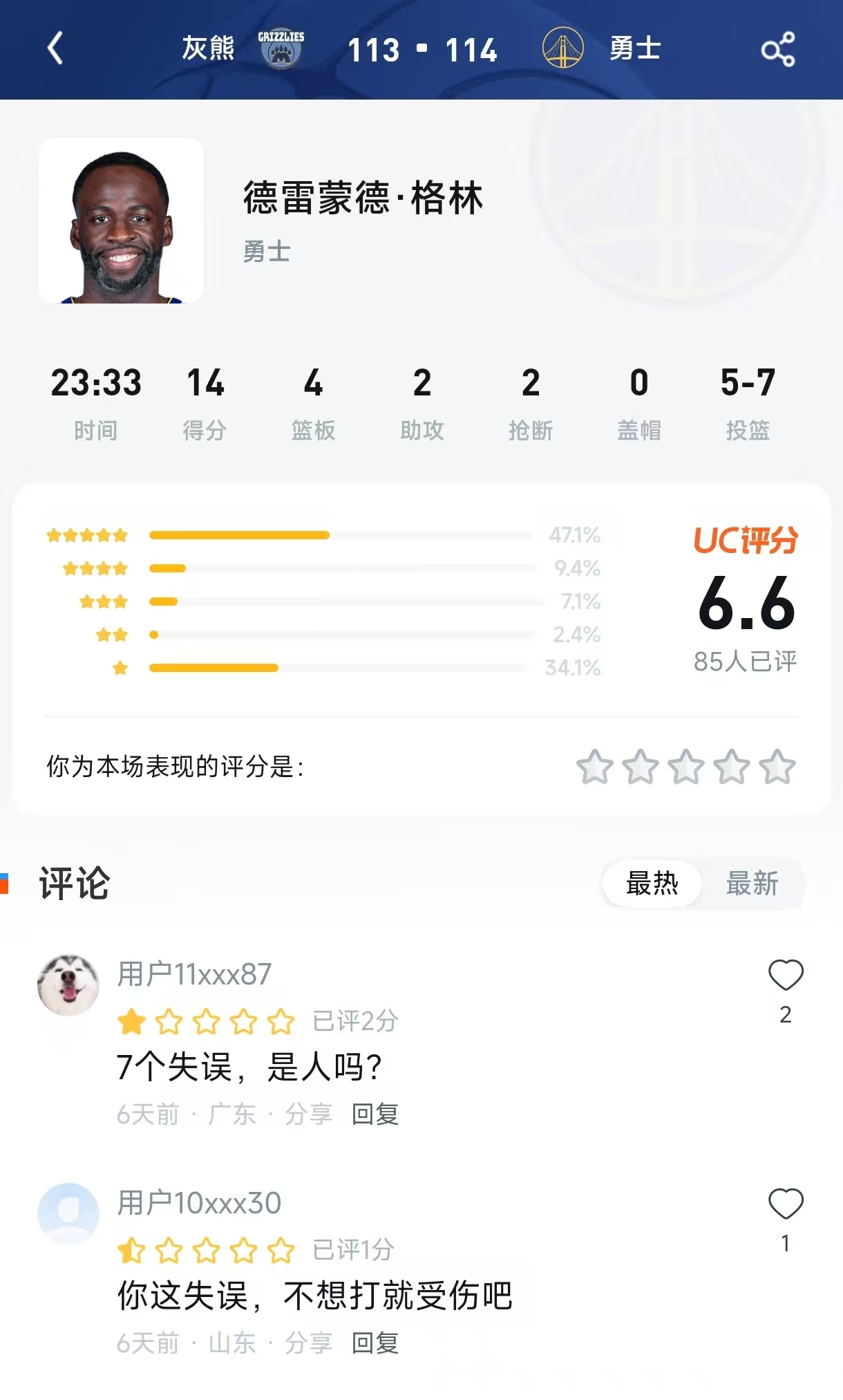843x1400 pixels.
Task: Go back using the top-left arrow
Action: (55, 48)
